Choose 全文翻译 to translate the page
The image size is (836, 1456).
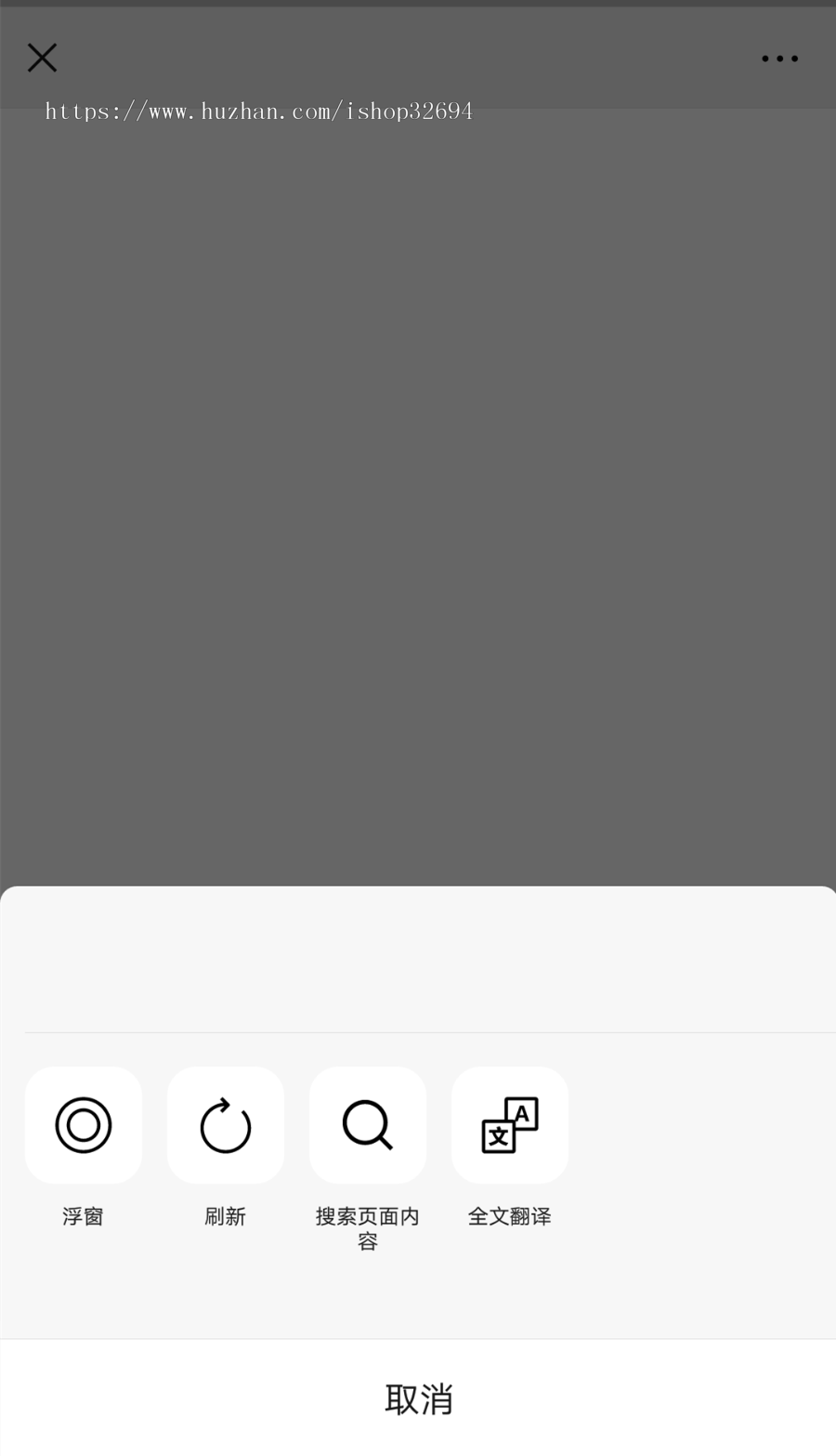(x=510, y=1125)
